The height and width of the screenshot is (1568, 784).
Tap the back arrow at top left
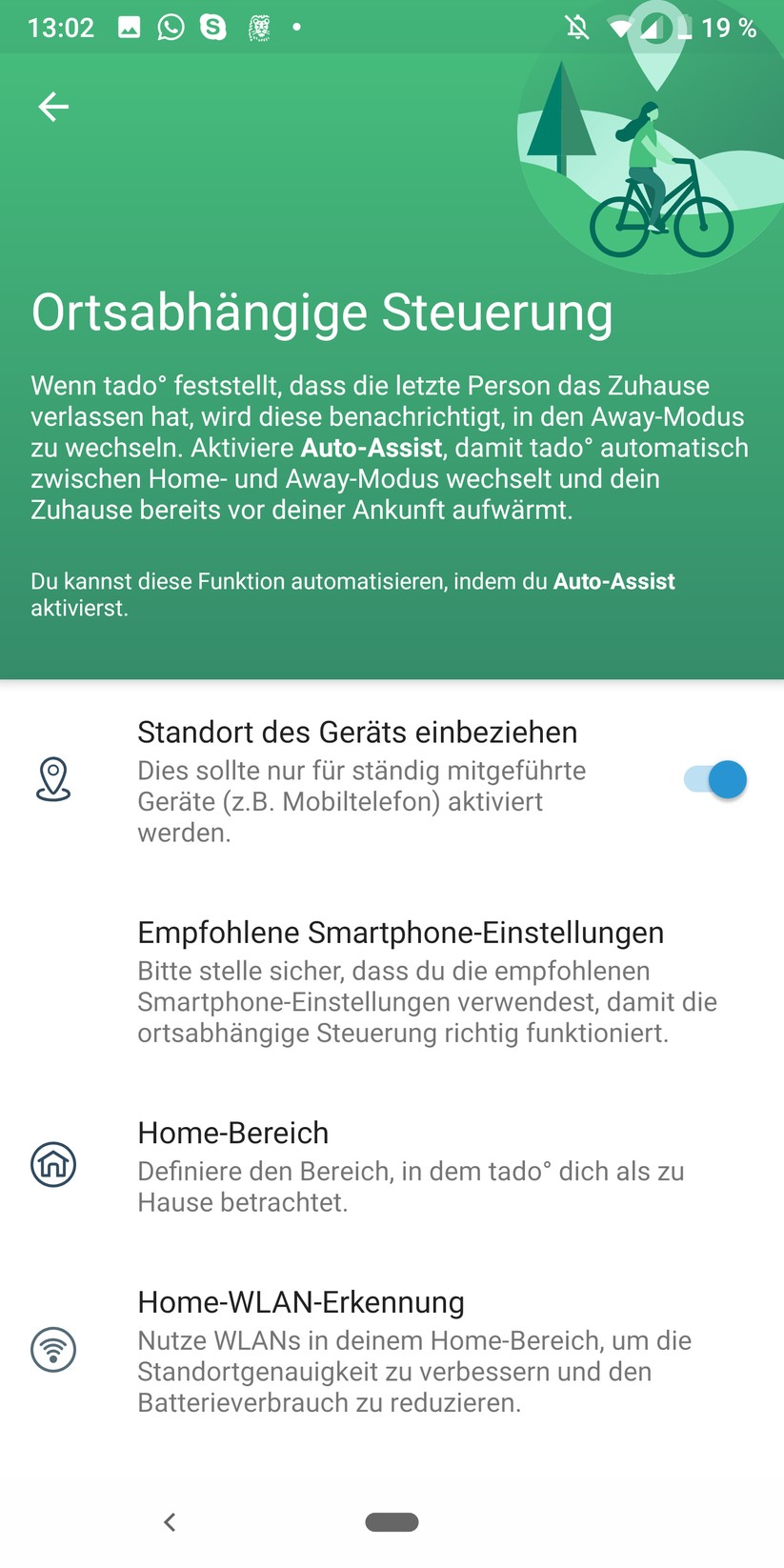pyautogui.click(x=52, y=107)
